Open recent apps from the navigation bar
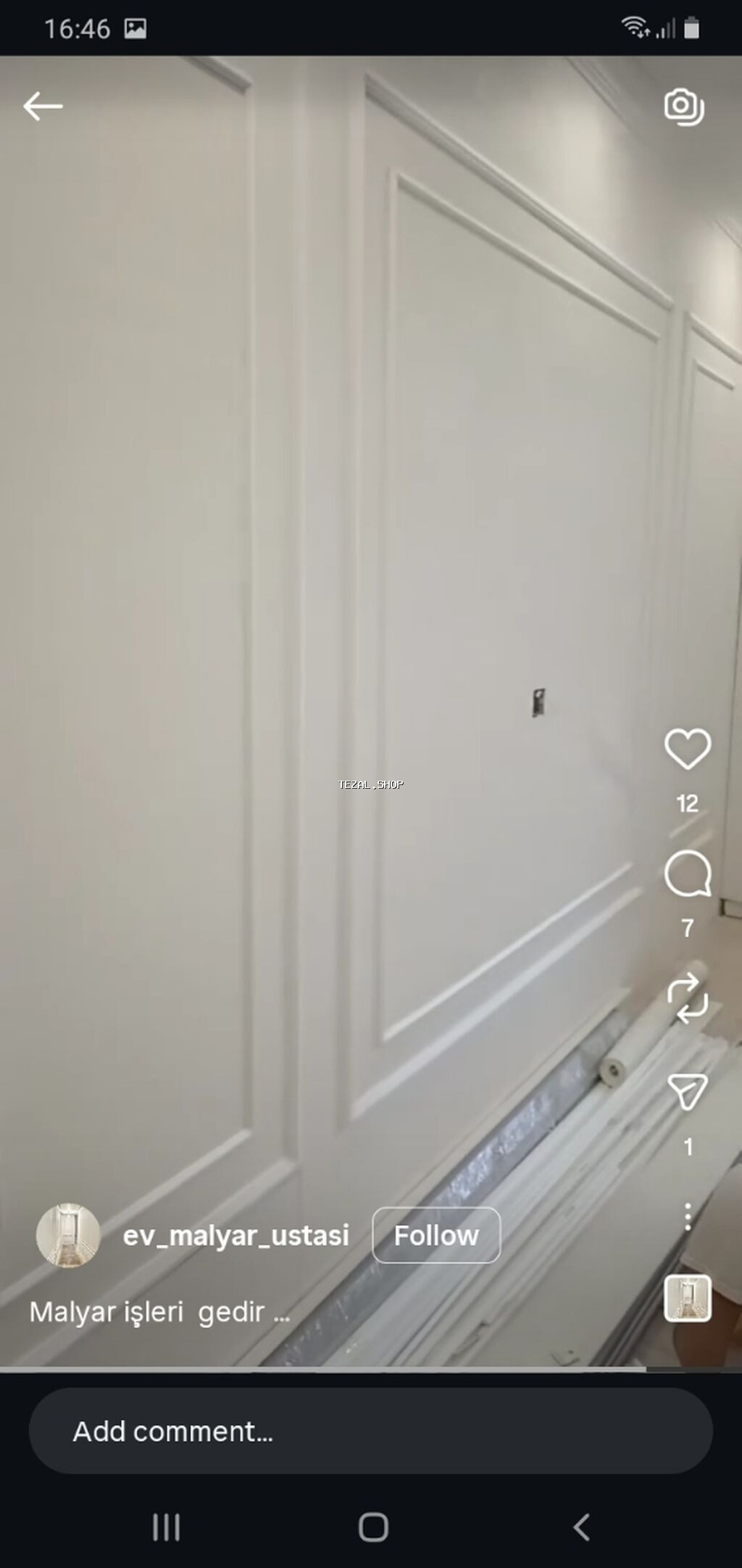The image size is (742, 1568). [x=166, y=1527]
